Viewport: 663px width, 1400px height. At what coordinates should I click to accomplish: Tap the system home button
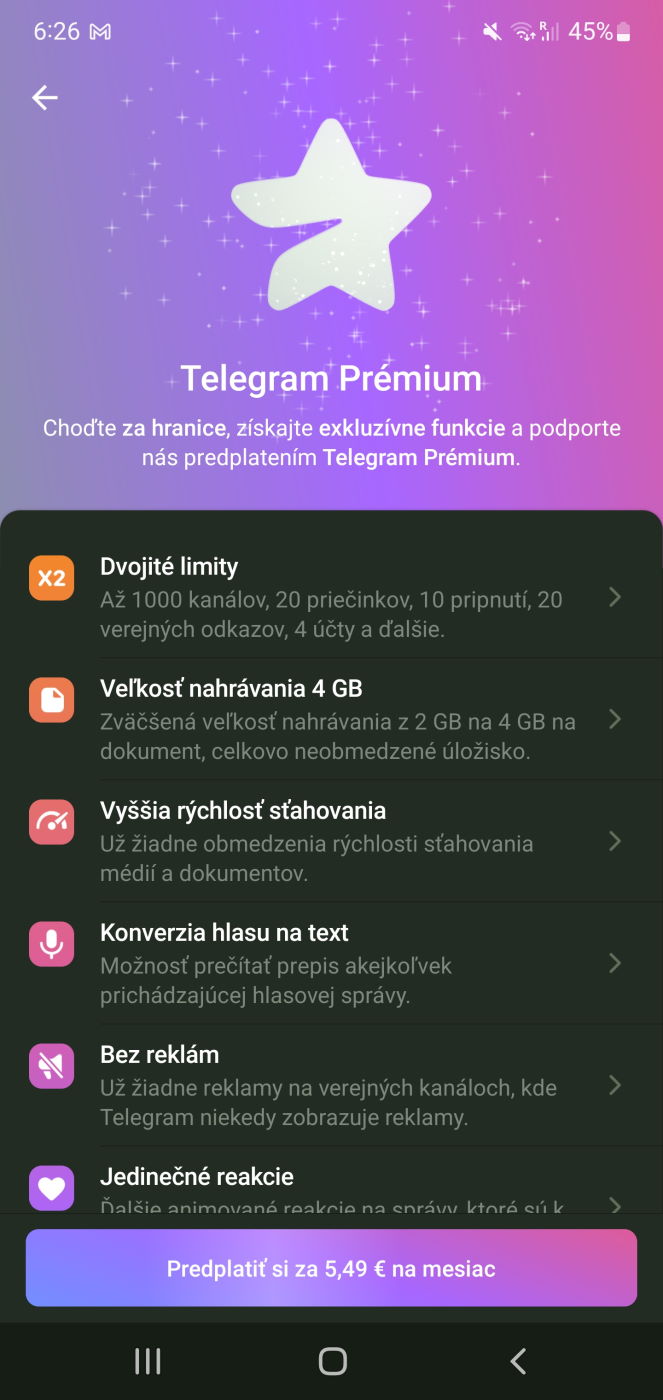tap(332, 1361)
